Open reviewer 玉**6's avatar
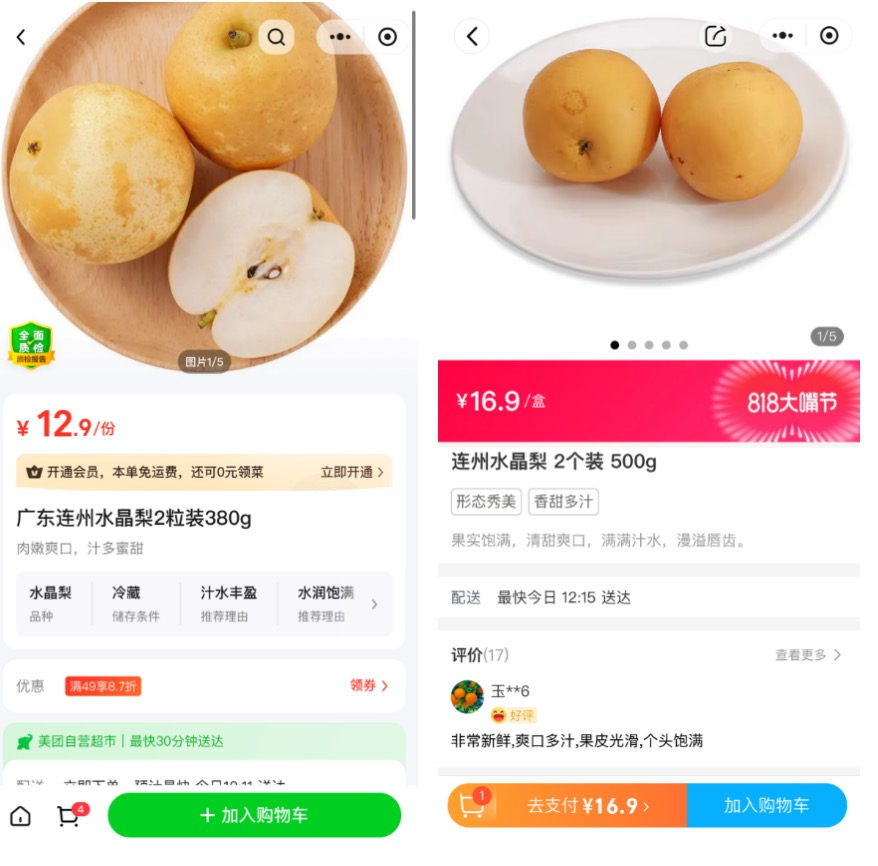The image size is (878, 866). [467, 697]
